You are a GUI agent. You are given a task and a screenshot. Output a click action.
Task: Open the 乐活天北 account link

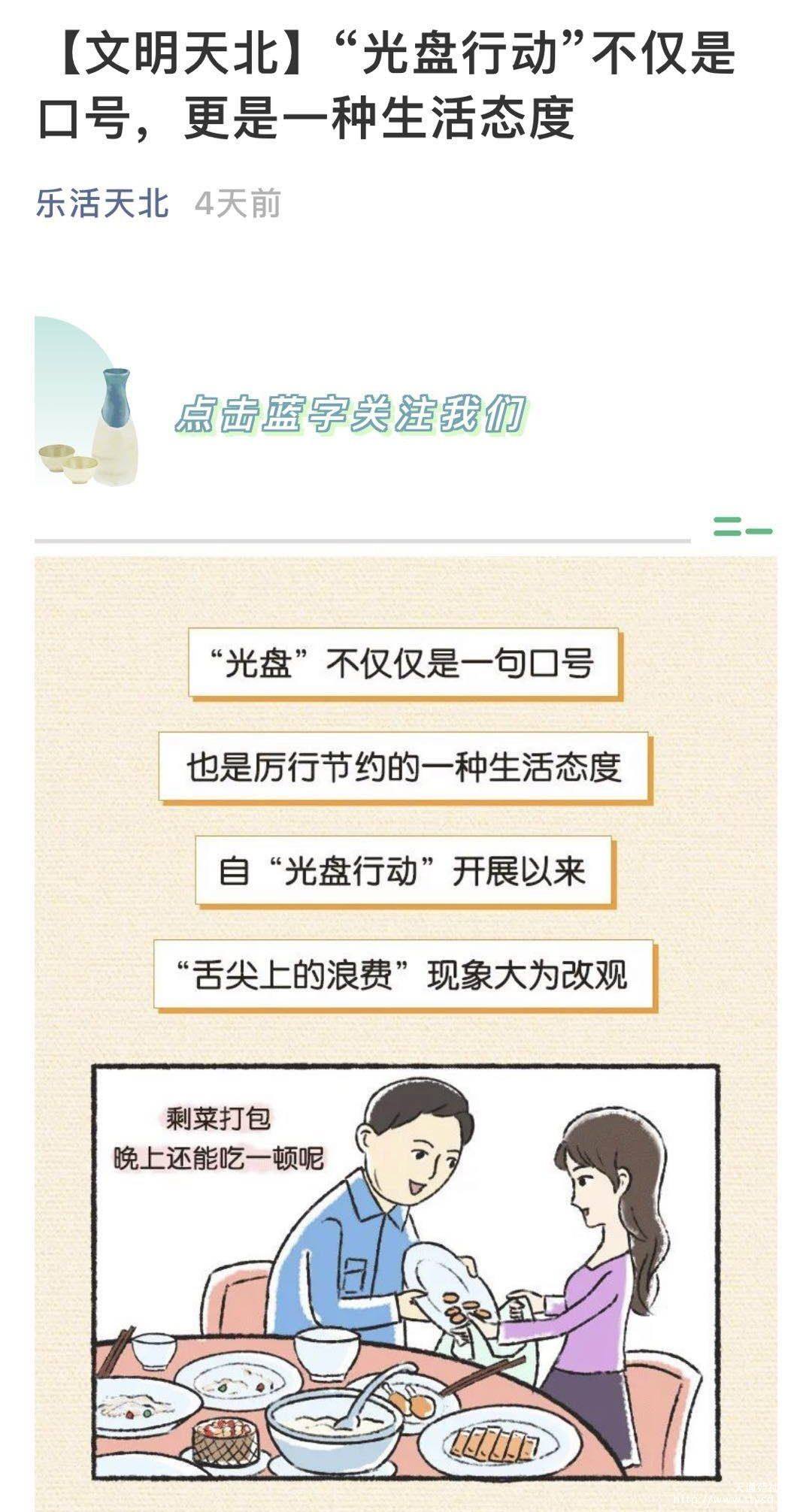tap(102, 204)
